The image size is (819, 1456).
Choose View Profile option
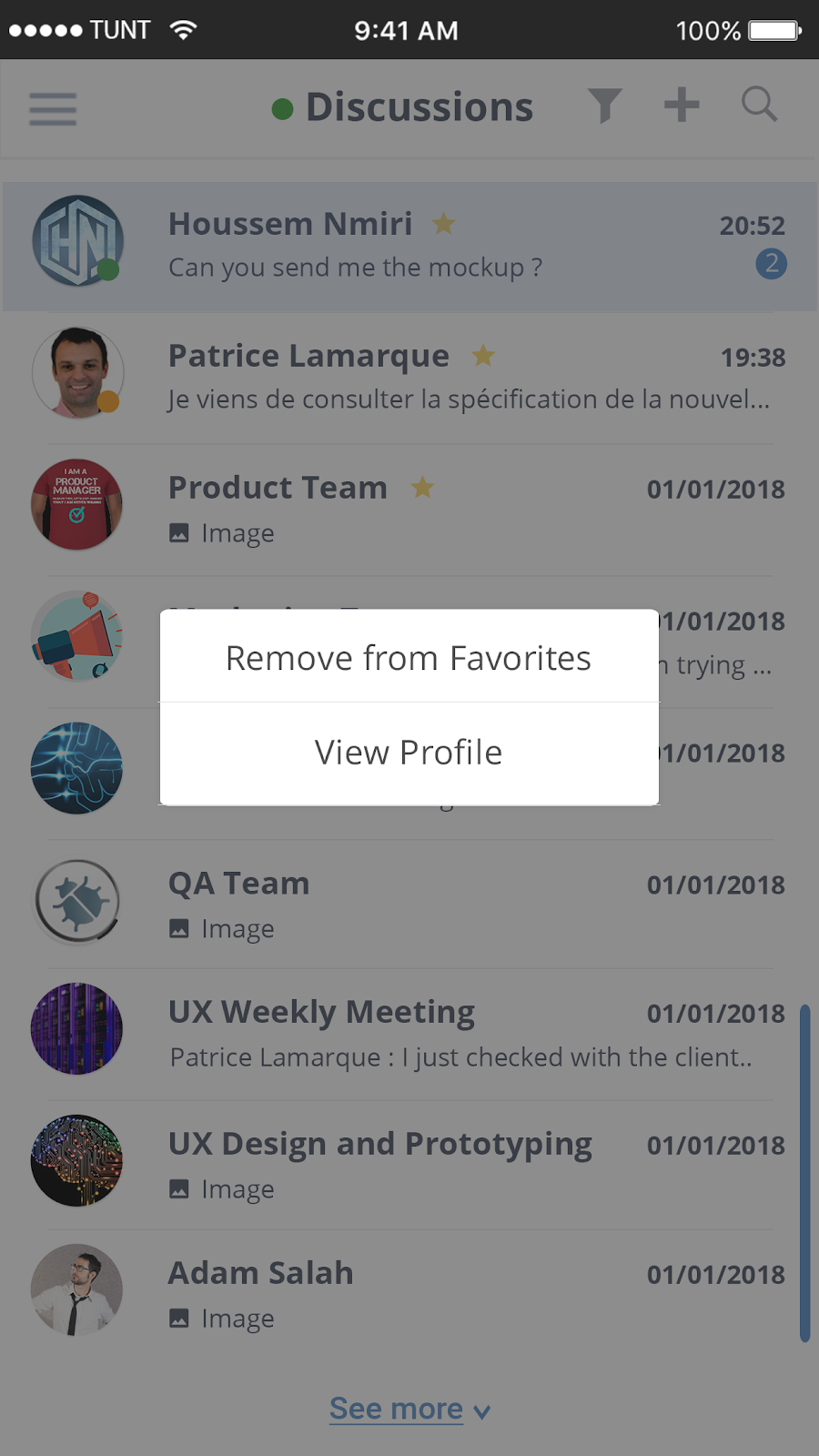click(409, 753)
